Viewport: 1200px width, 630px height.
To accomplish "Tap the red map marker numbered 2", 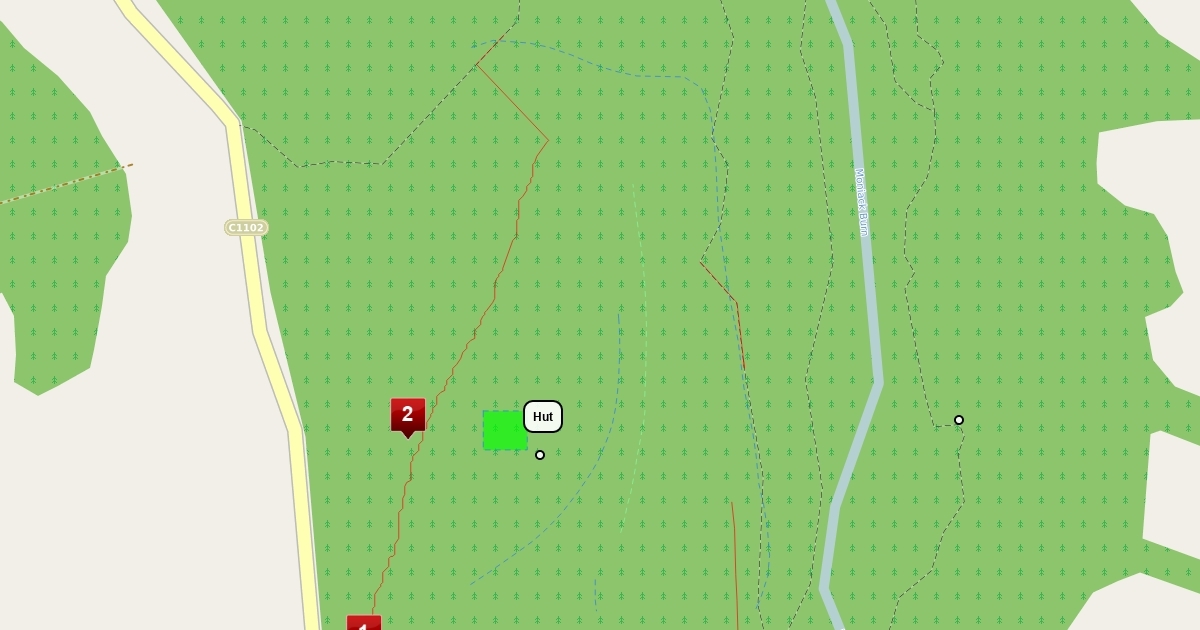I will click(x=408, y=417).
